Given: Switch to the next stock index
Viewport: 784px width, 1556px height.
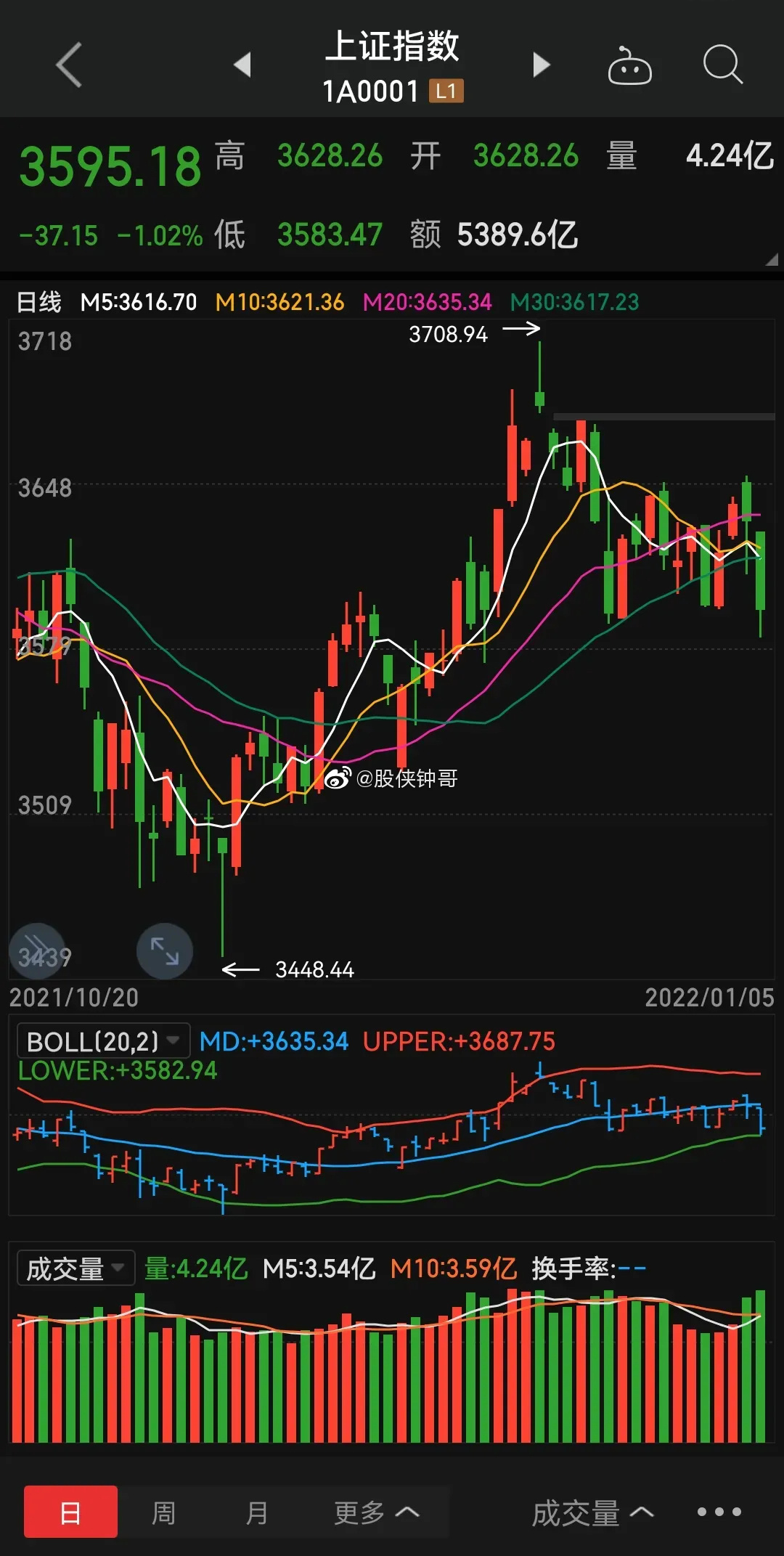Looking at the screenshot, I should (x=542, y=65).
